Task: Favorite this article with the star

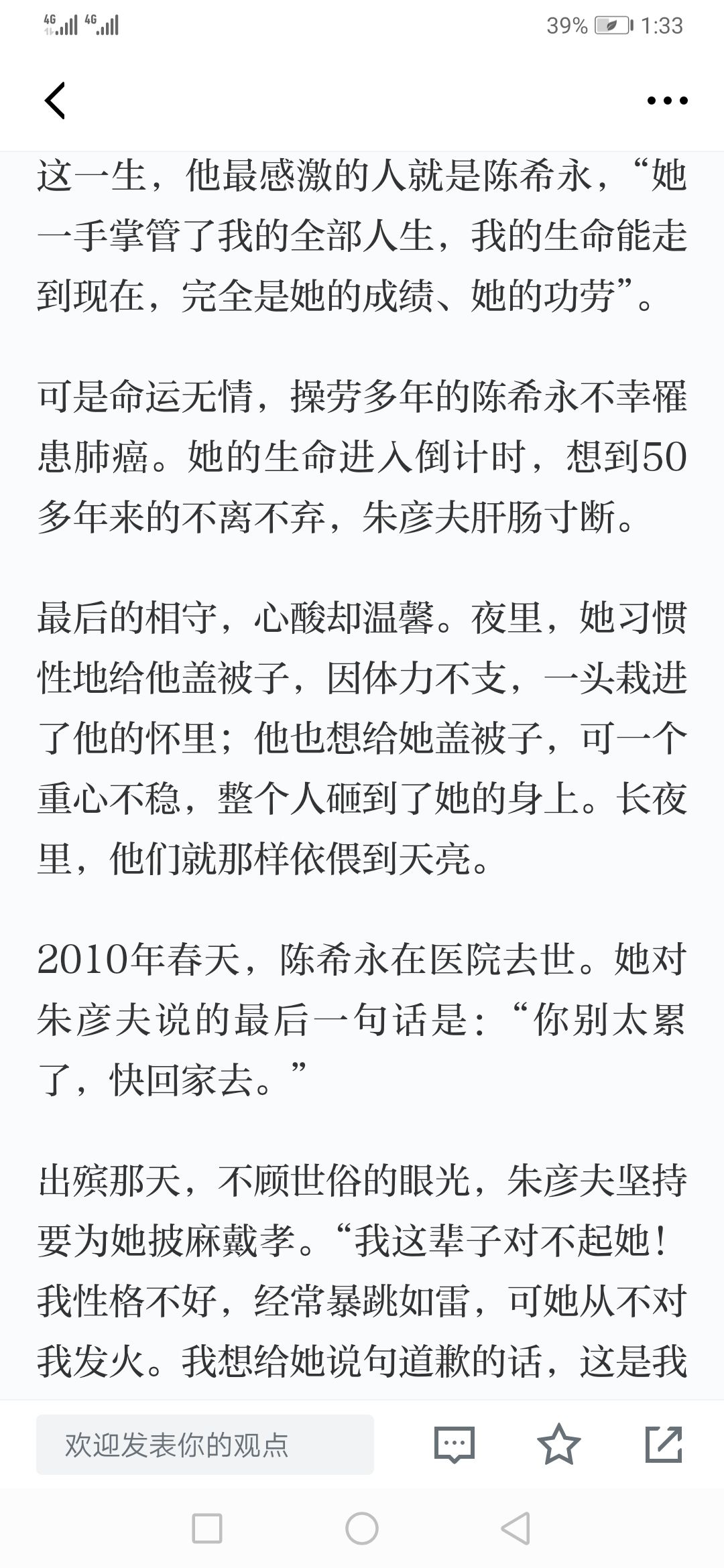Action: [559, 1444]
